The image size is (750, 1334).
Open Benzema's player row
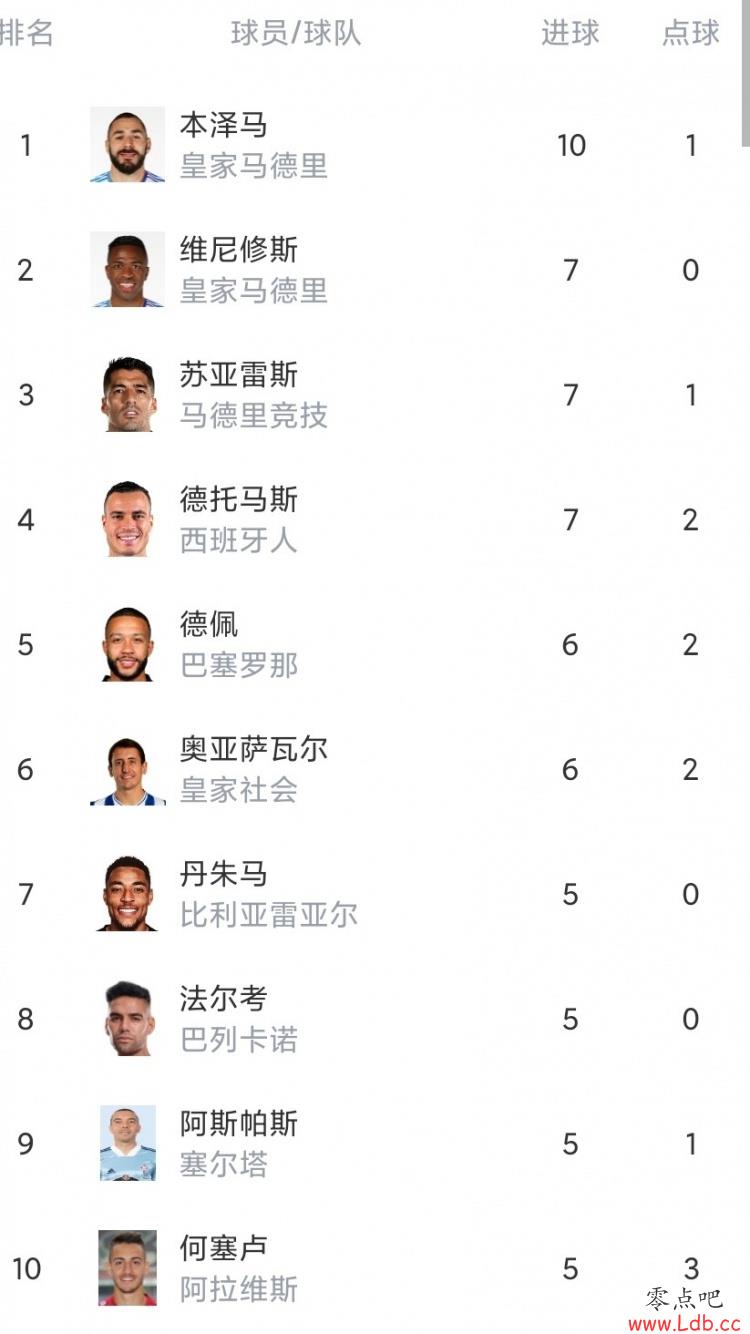point(223,126)
